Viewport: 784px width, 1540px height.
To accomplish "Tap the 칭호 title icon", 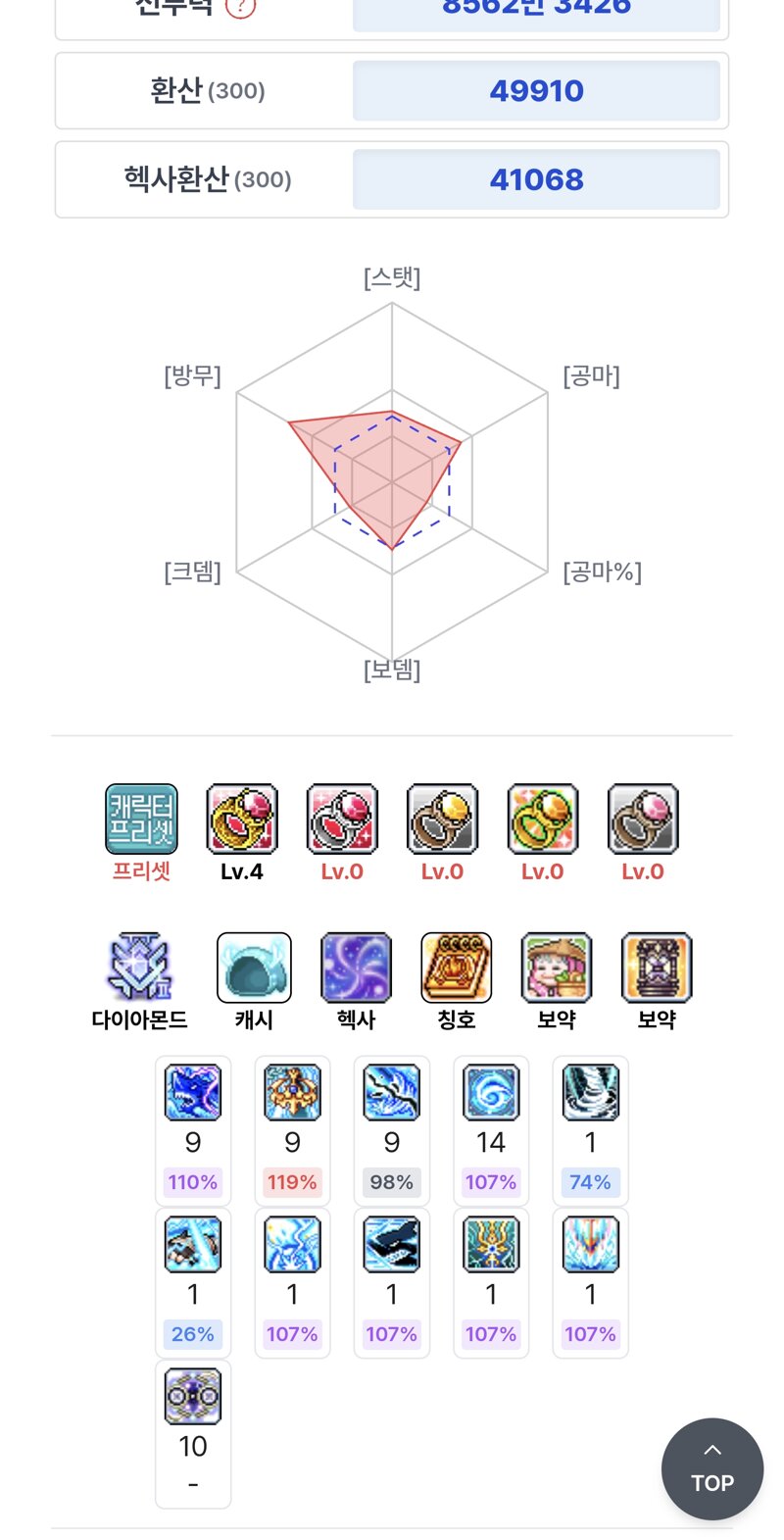I will pyautogui.click(x=457, y=967).
